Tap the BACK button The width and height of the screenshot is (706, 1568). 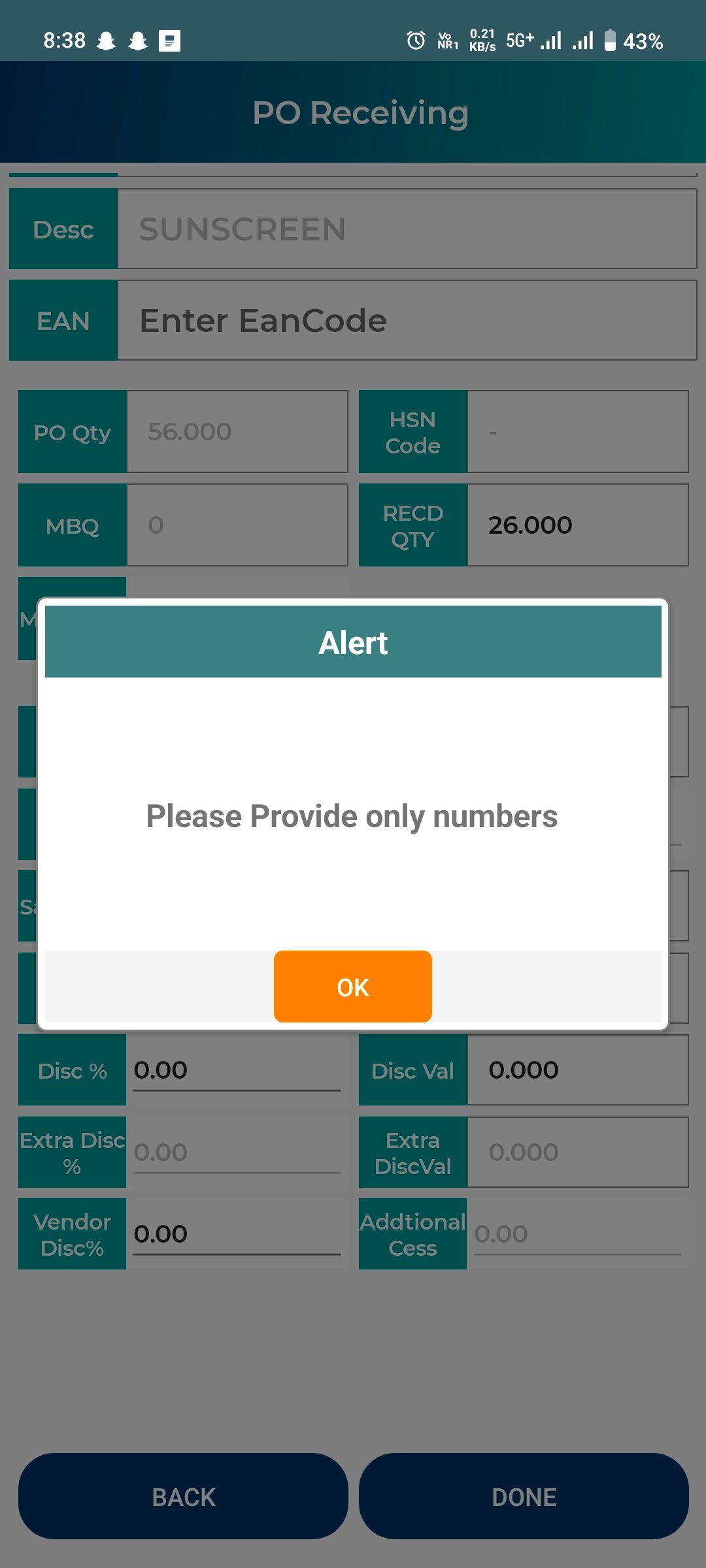click(183, 1496)
